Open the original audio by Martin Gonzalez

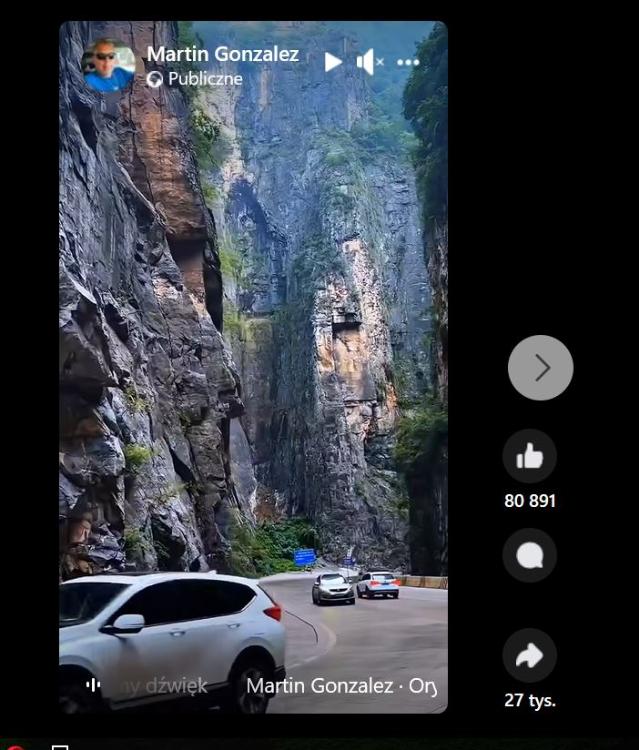[340, 686]
